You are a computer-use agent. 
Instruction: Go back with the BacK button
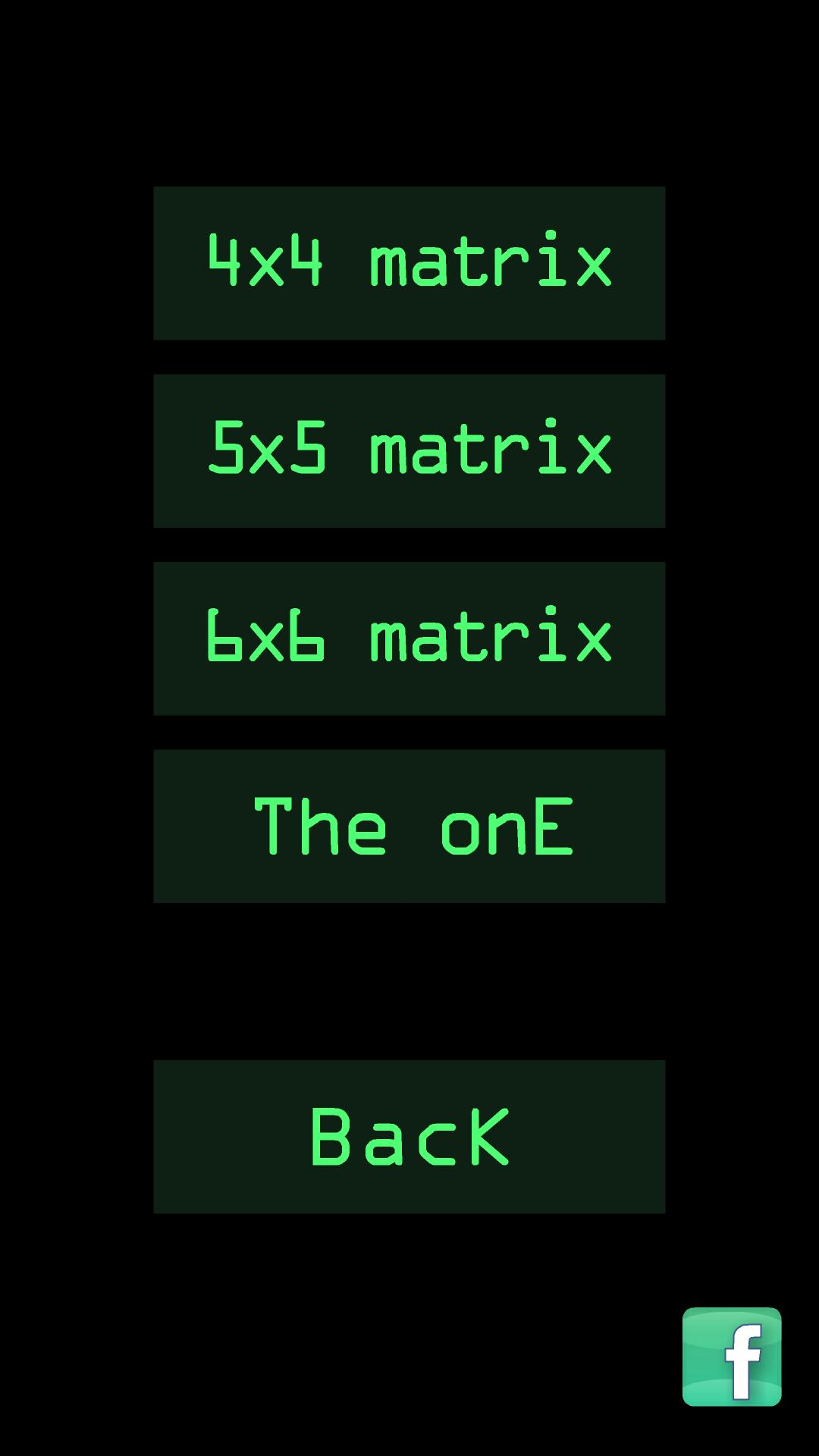pyautogui.click(x=409, y=1137)
